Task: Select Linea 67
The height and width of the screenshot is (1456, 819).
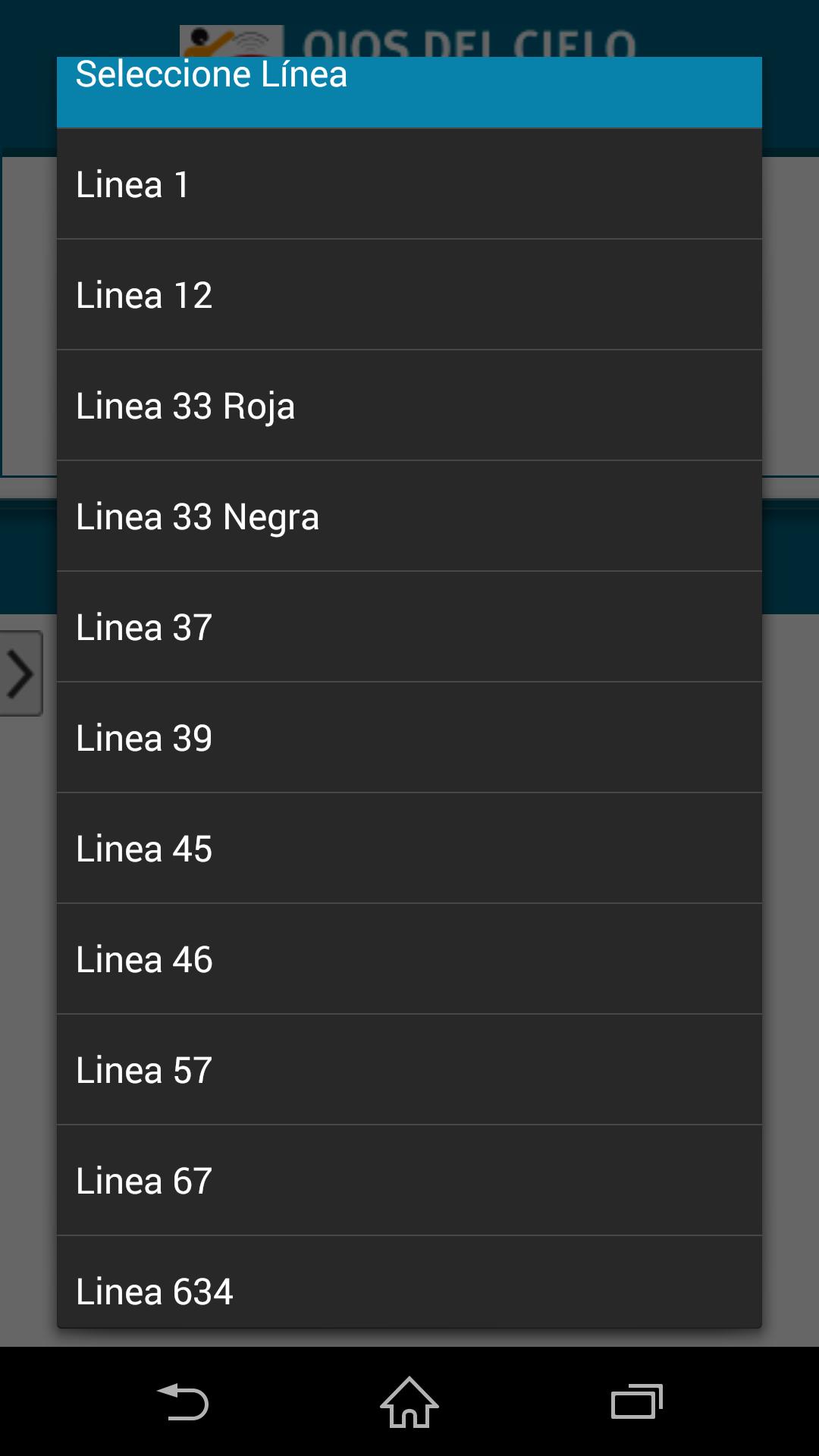Action: [409, 1181]
